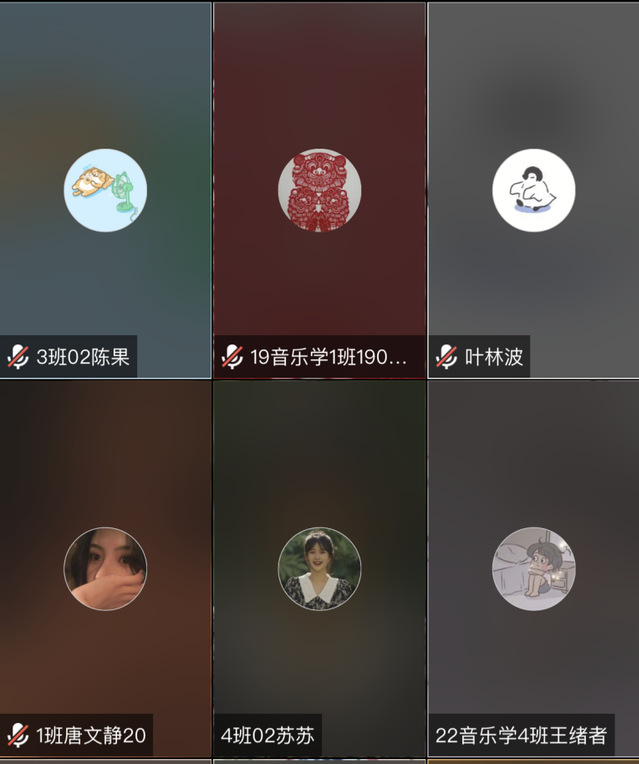View participant 4班02苏苏's tile
The height and width of the screenshot is (764, 639).
click(319, 568)
